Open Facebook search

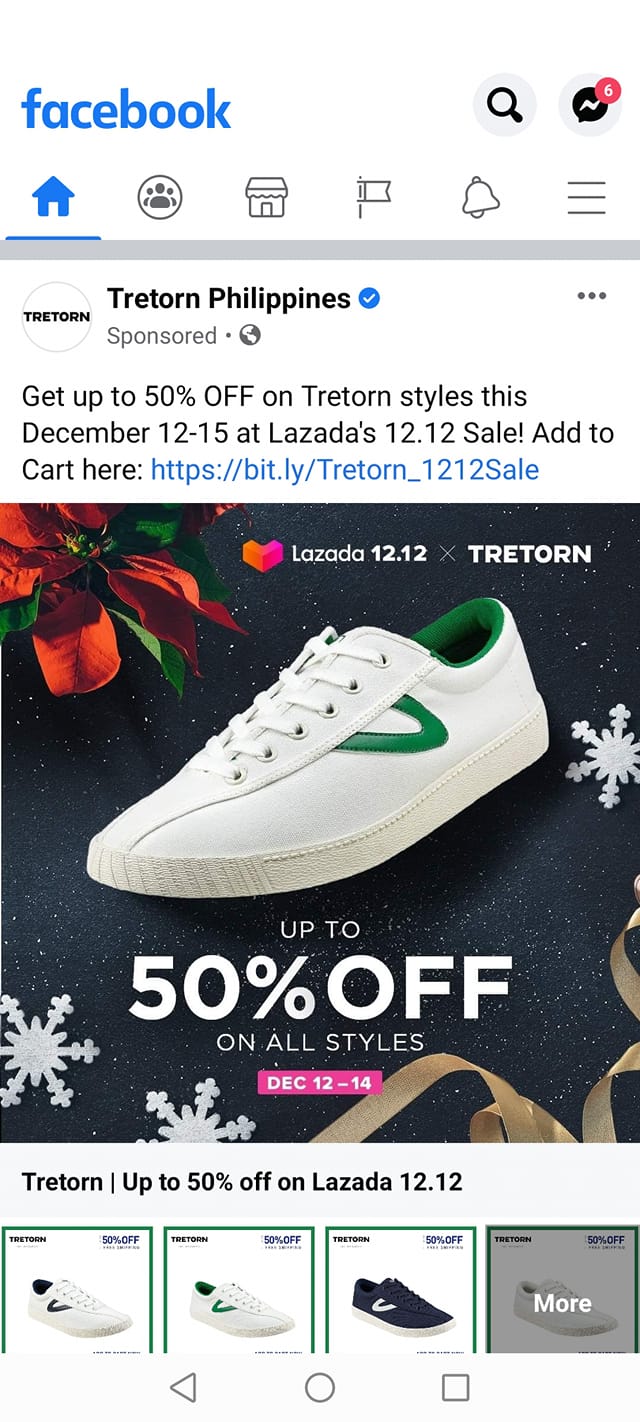point(504,104)
